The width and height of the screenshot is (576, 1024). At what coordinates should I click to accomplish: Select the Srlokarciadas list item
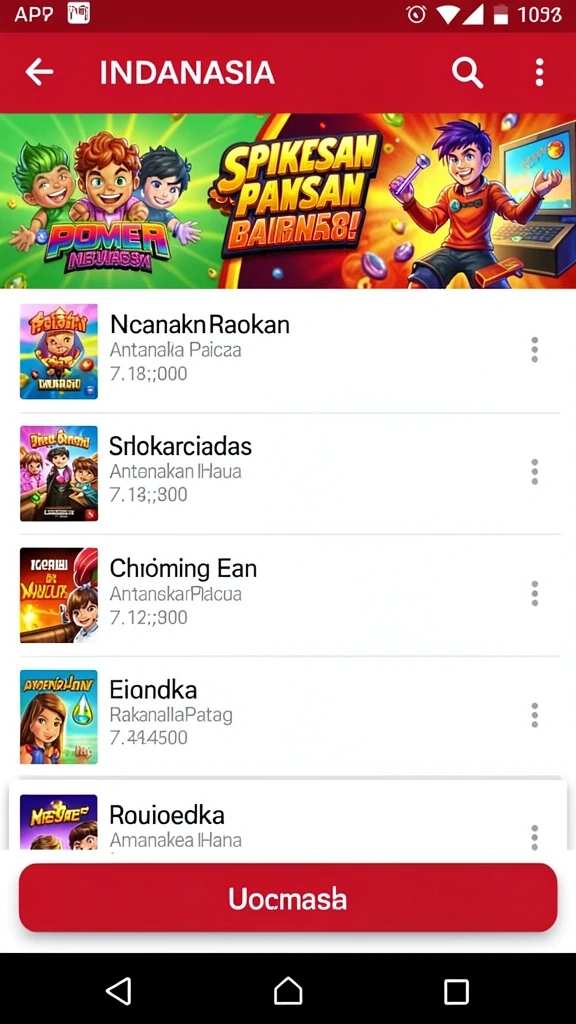coord(288,473)
